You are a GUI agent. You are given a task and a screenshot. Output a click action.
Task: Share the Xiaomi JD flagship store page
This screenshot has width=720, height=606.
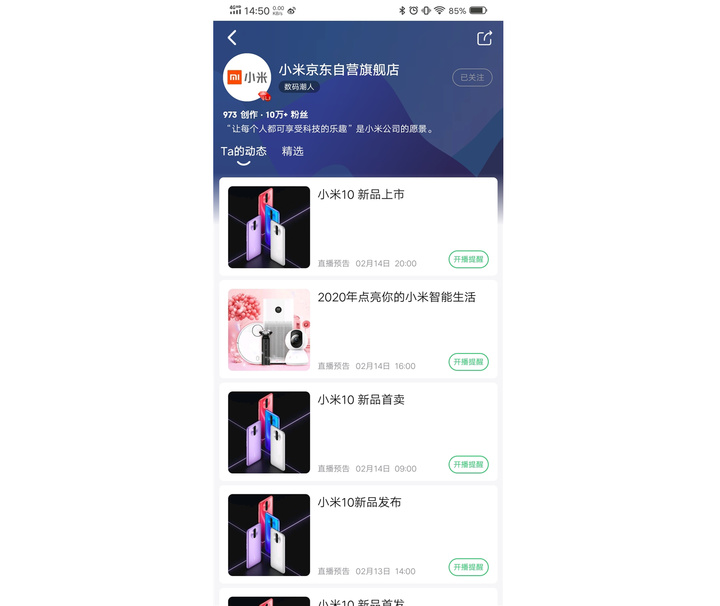click(x=485, y=38)
